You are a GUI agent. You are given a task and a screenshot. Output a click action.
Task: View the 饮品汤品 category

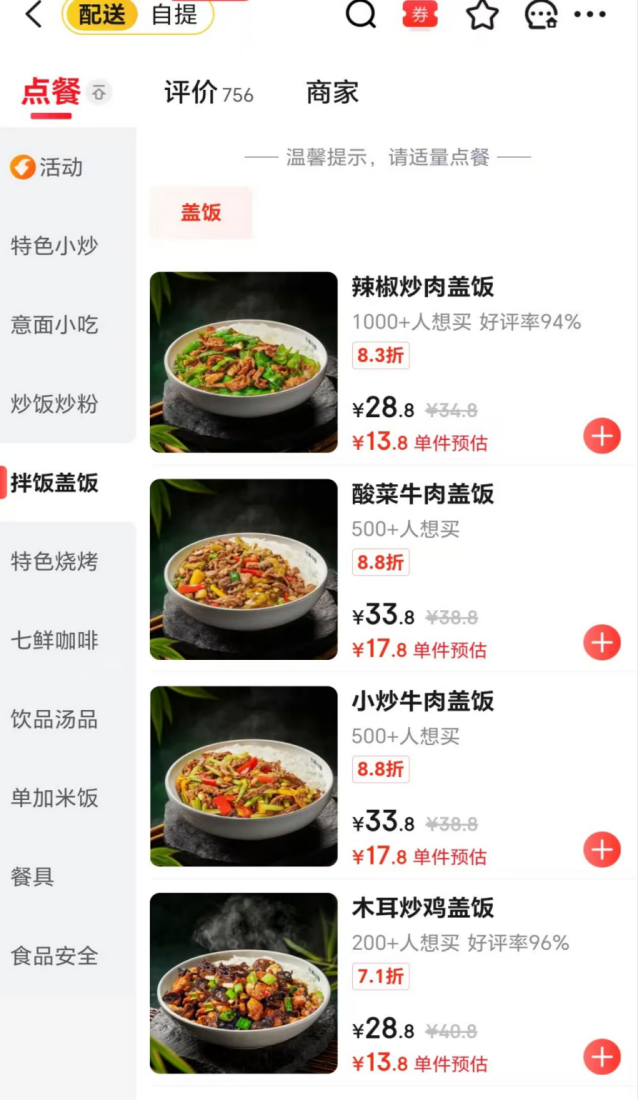tap(55, 719)
